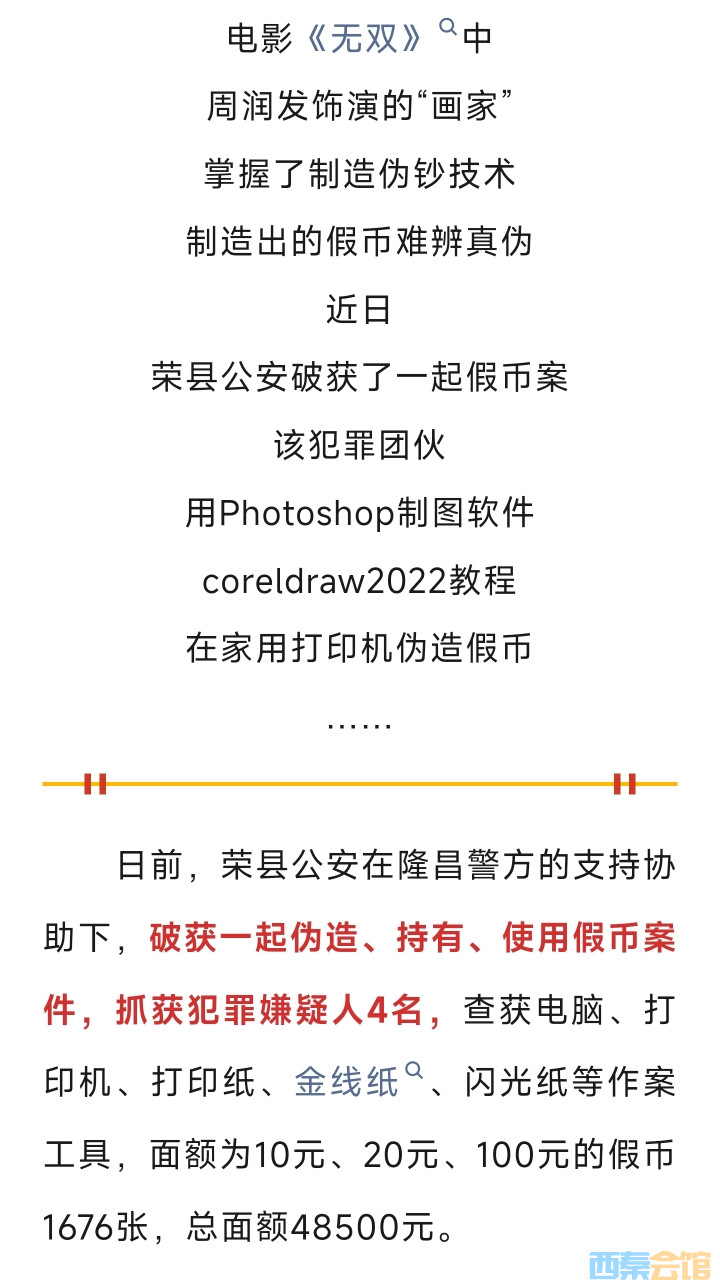
Task: Look up the 金线纸 linked term
Action: (x=348, y=1083)
